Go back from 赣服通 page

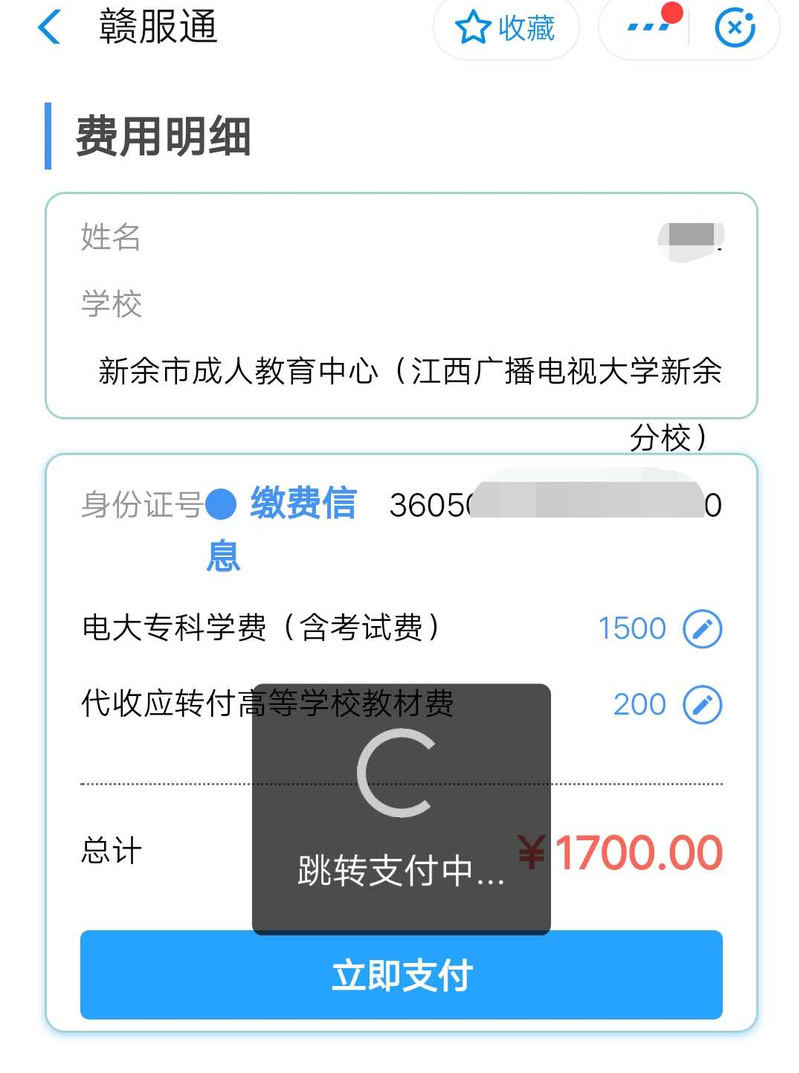point(48,27)
